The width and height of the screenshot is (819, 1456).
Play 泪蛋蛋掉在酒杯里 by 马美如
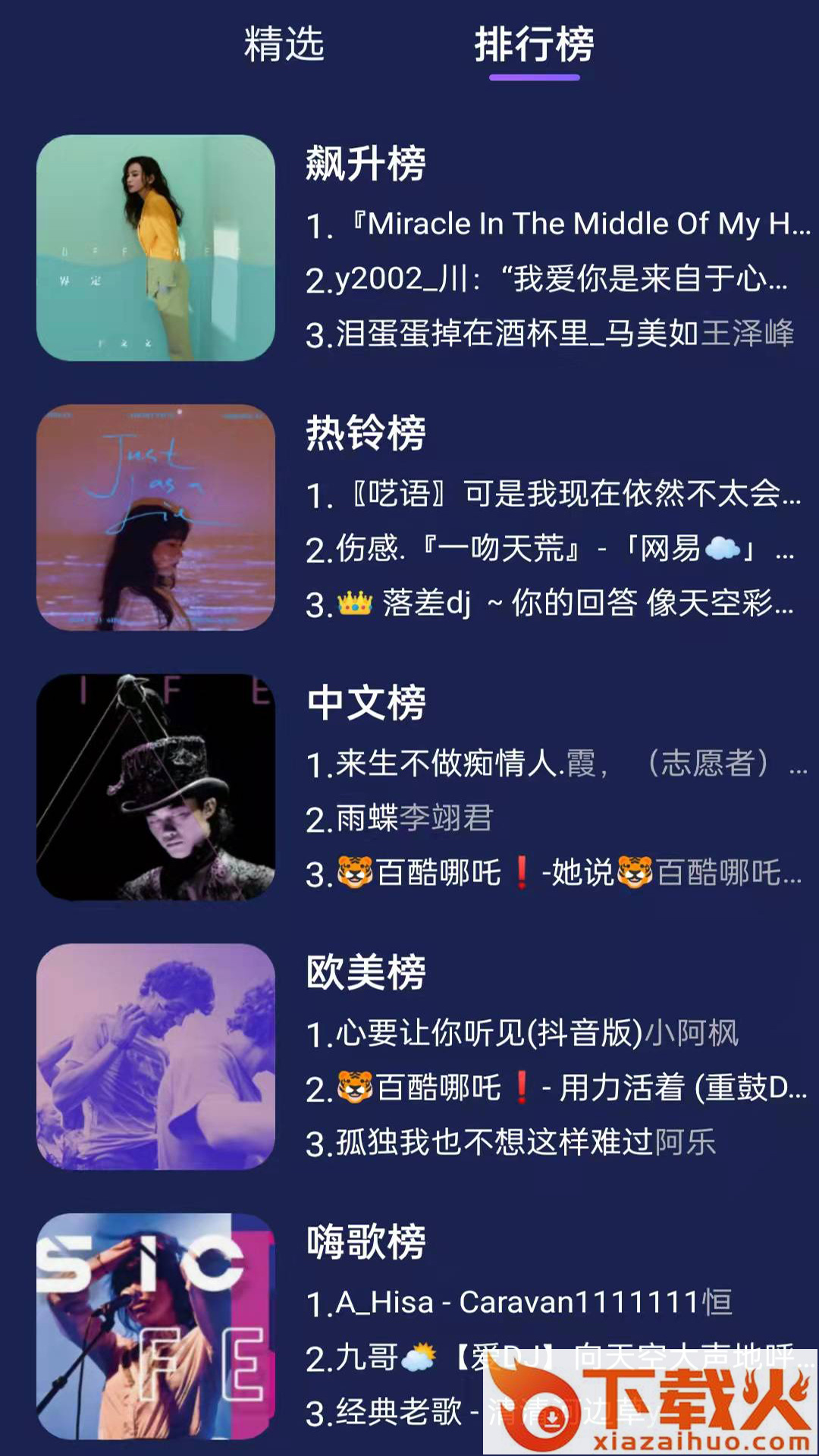pos(549,334)
